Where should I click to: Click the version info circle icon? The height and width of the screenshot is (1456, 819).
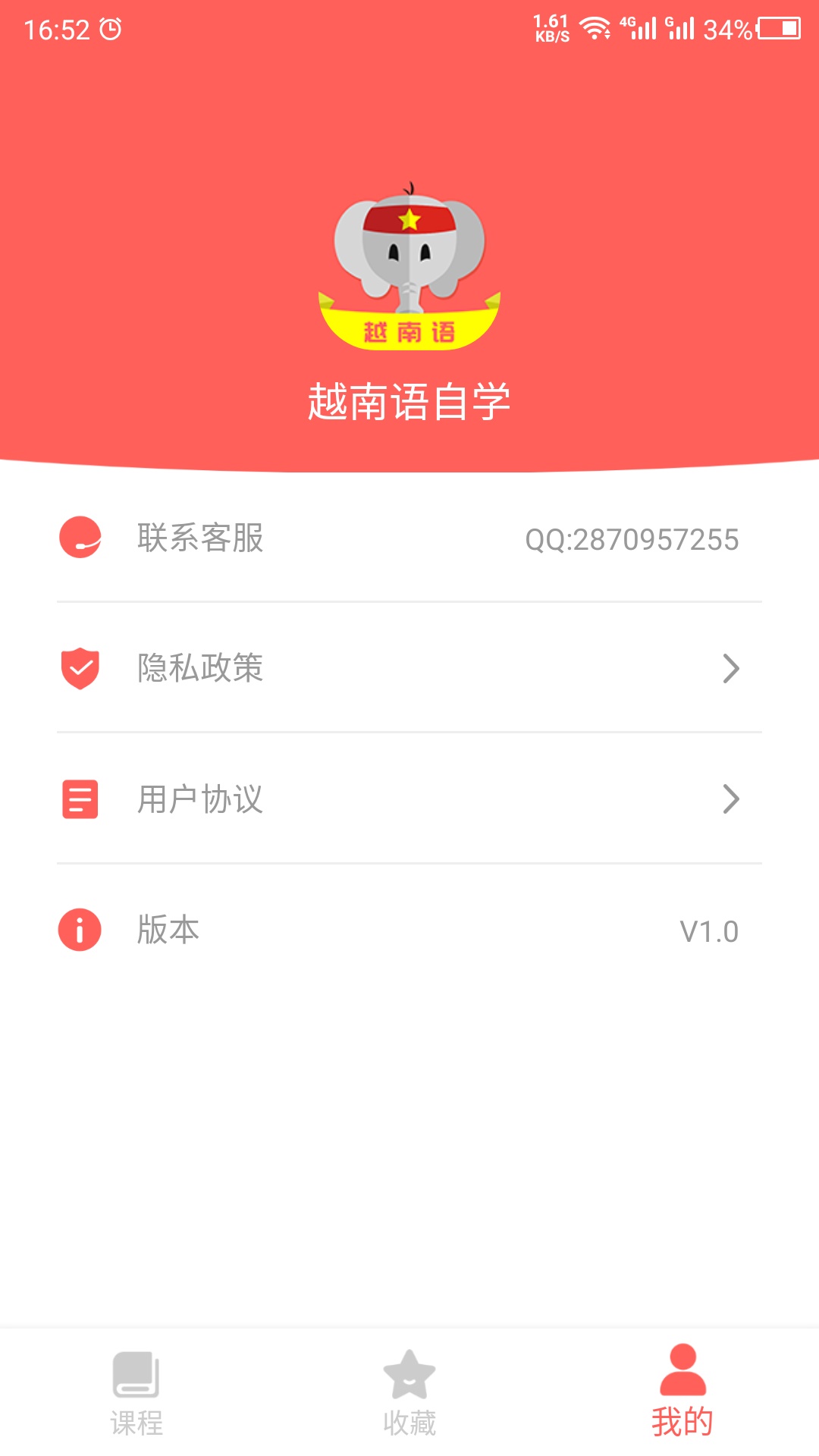tap(78, 930)
